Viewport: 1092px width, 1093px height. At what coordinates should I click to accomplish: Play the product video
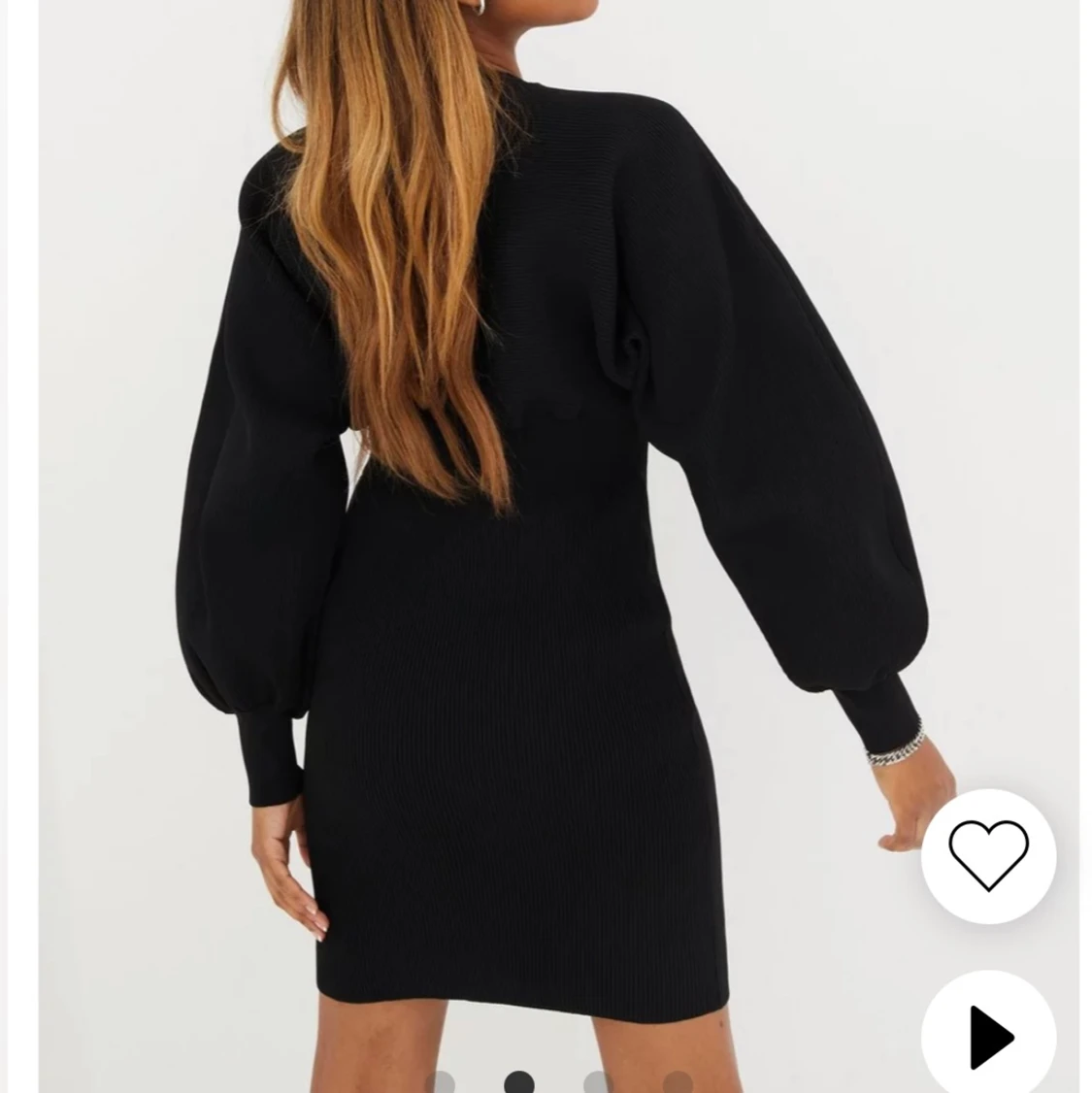[x=989, y=1036]
